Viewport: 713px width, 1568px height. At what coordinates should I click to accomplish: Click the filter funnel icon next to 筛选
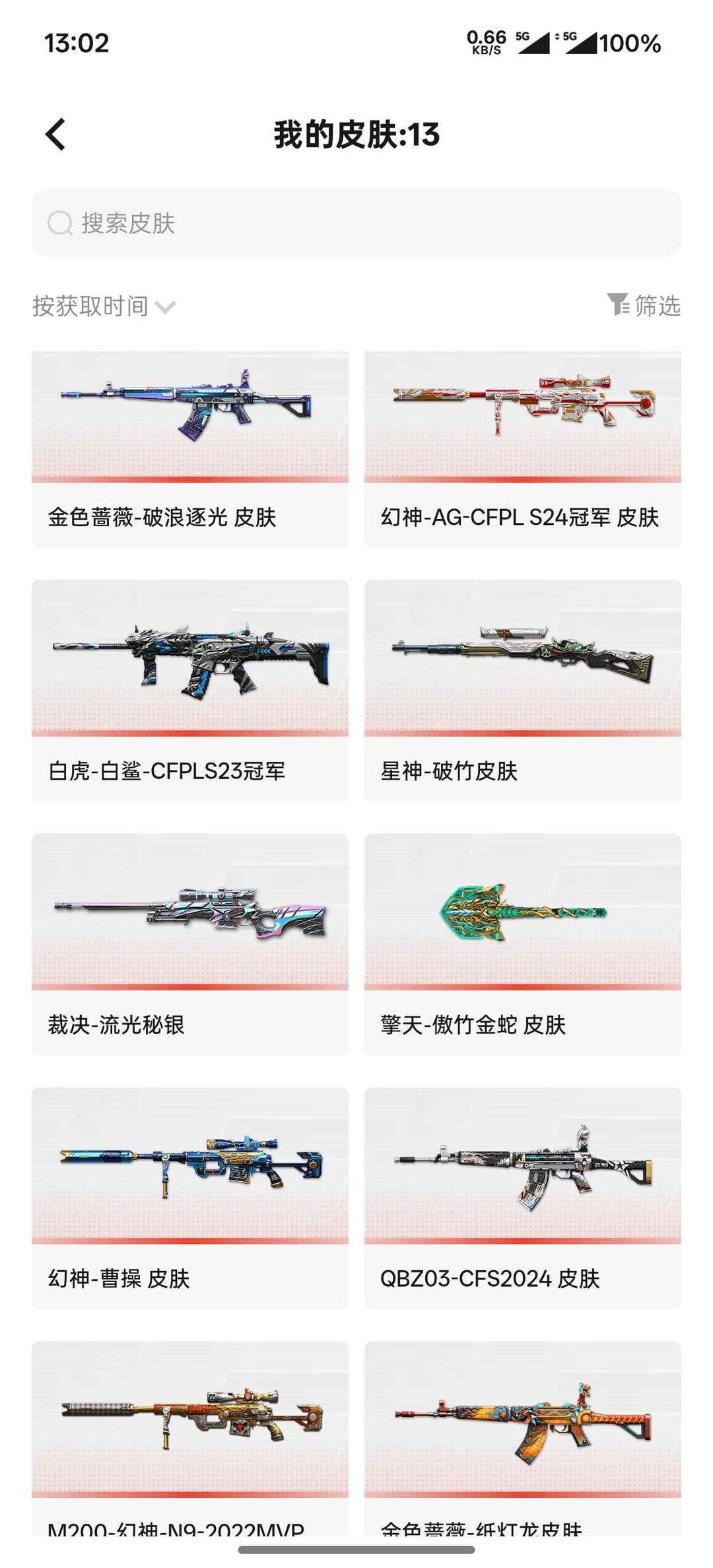[615, 305]
